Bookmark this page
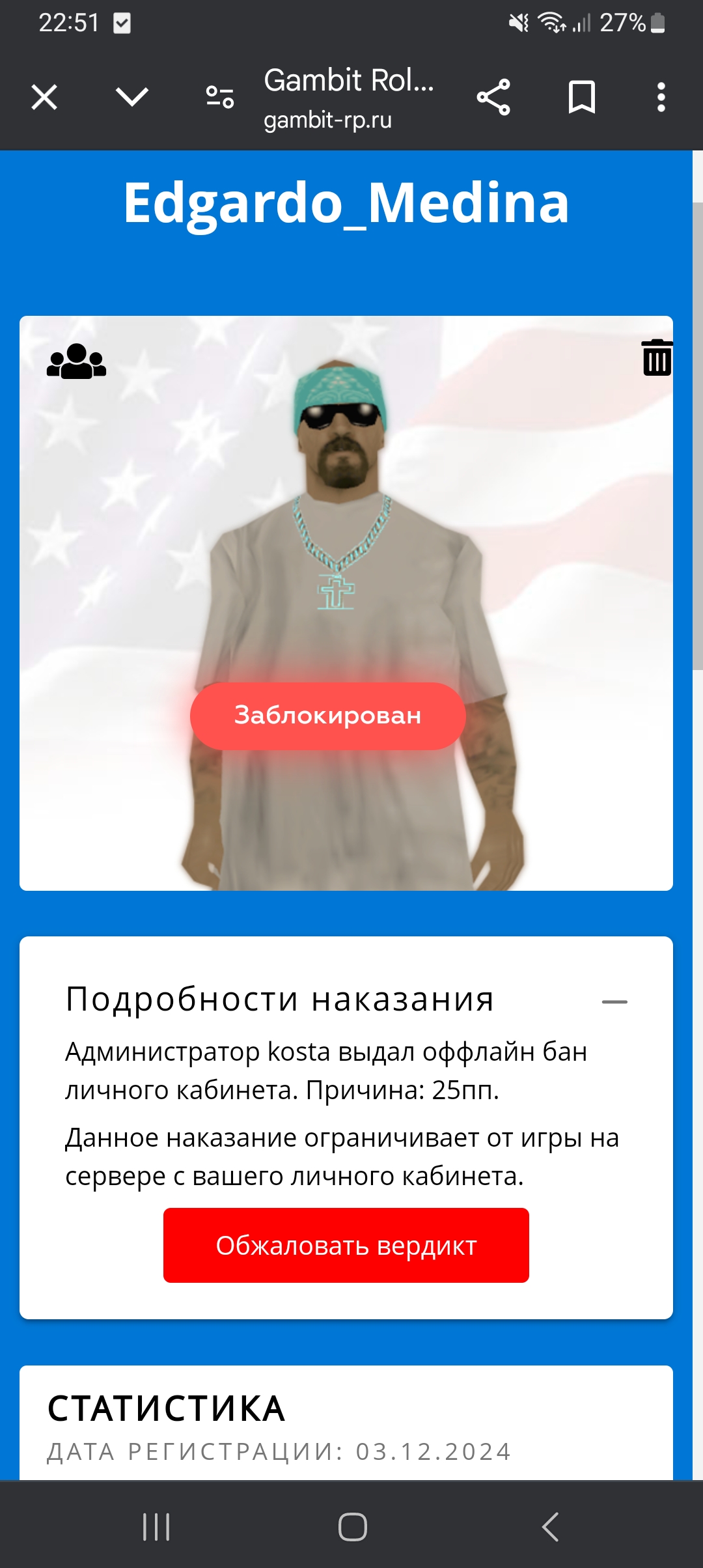 pos(581,98)
